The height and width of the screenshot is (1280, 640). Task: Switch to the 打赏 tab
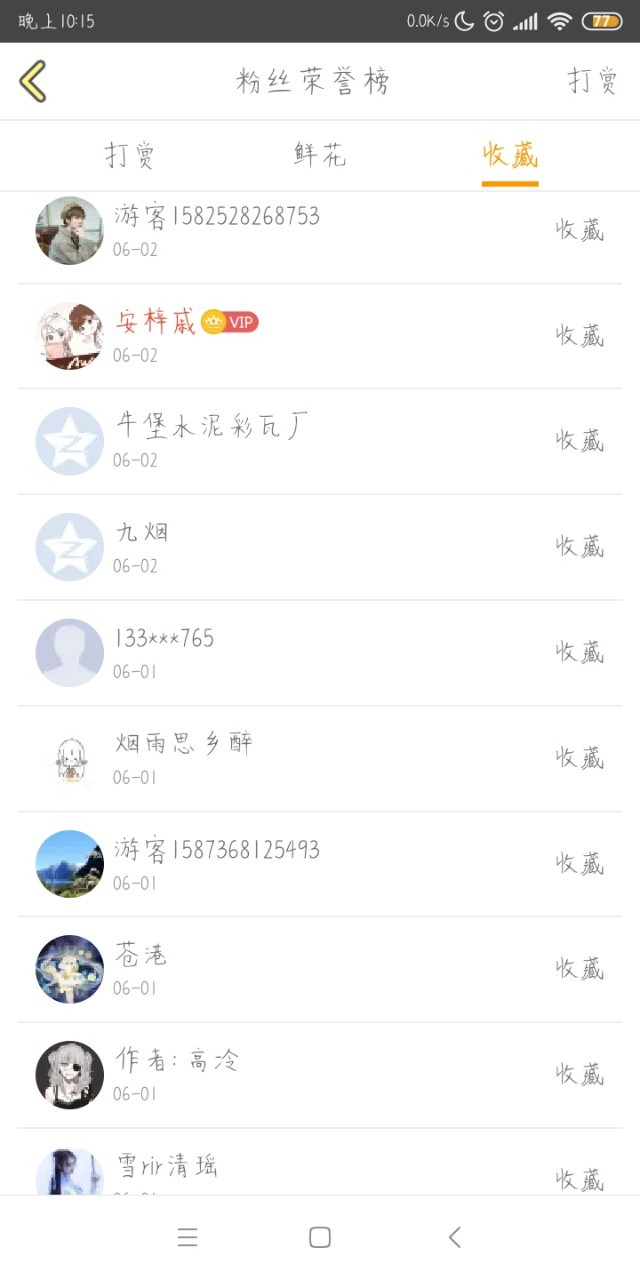click(131, 155)
